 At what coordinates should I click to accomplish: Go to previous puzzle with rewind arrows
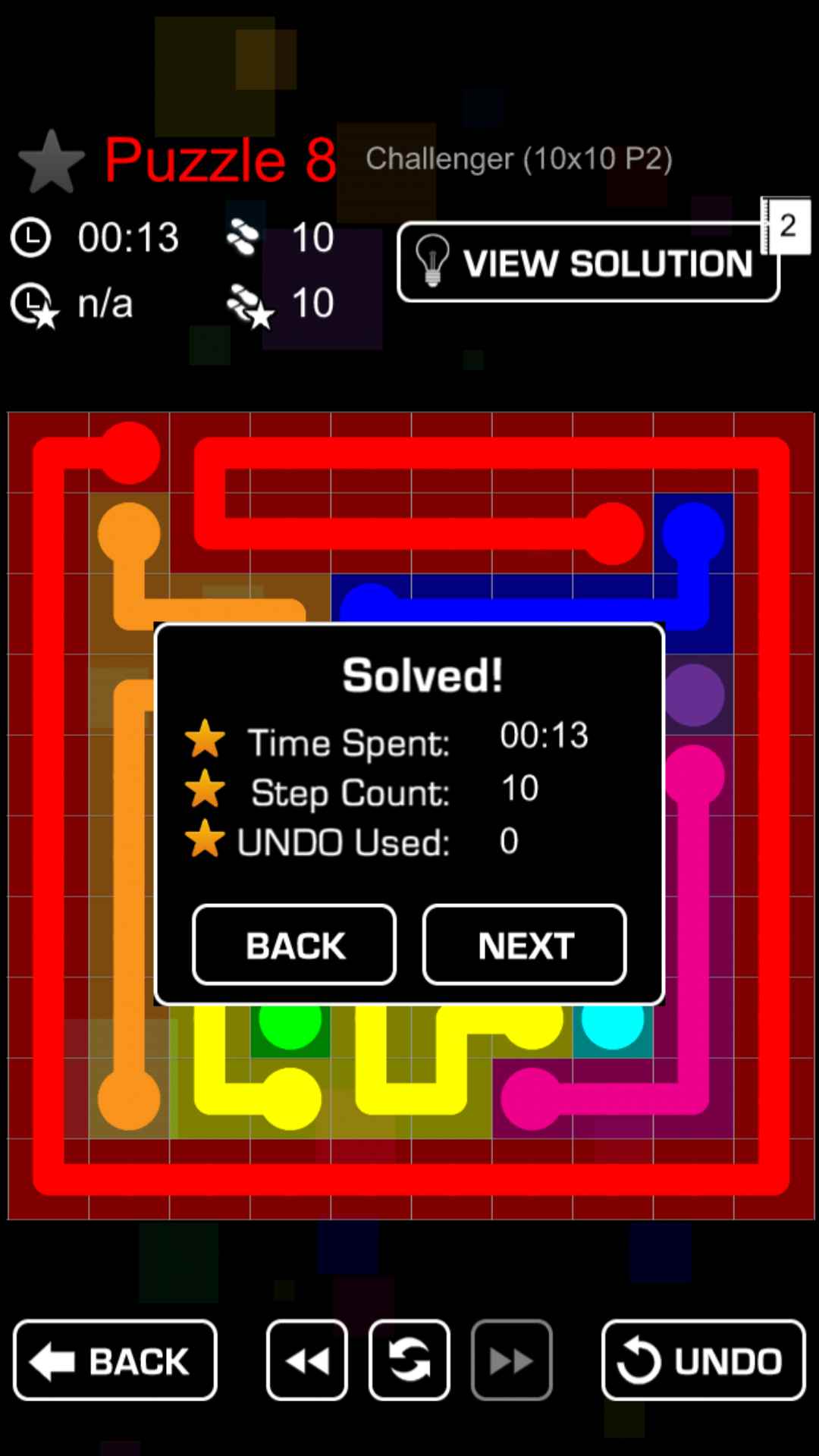pyautogui.click(x=307, y=1360)
